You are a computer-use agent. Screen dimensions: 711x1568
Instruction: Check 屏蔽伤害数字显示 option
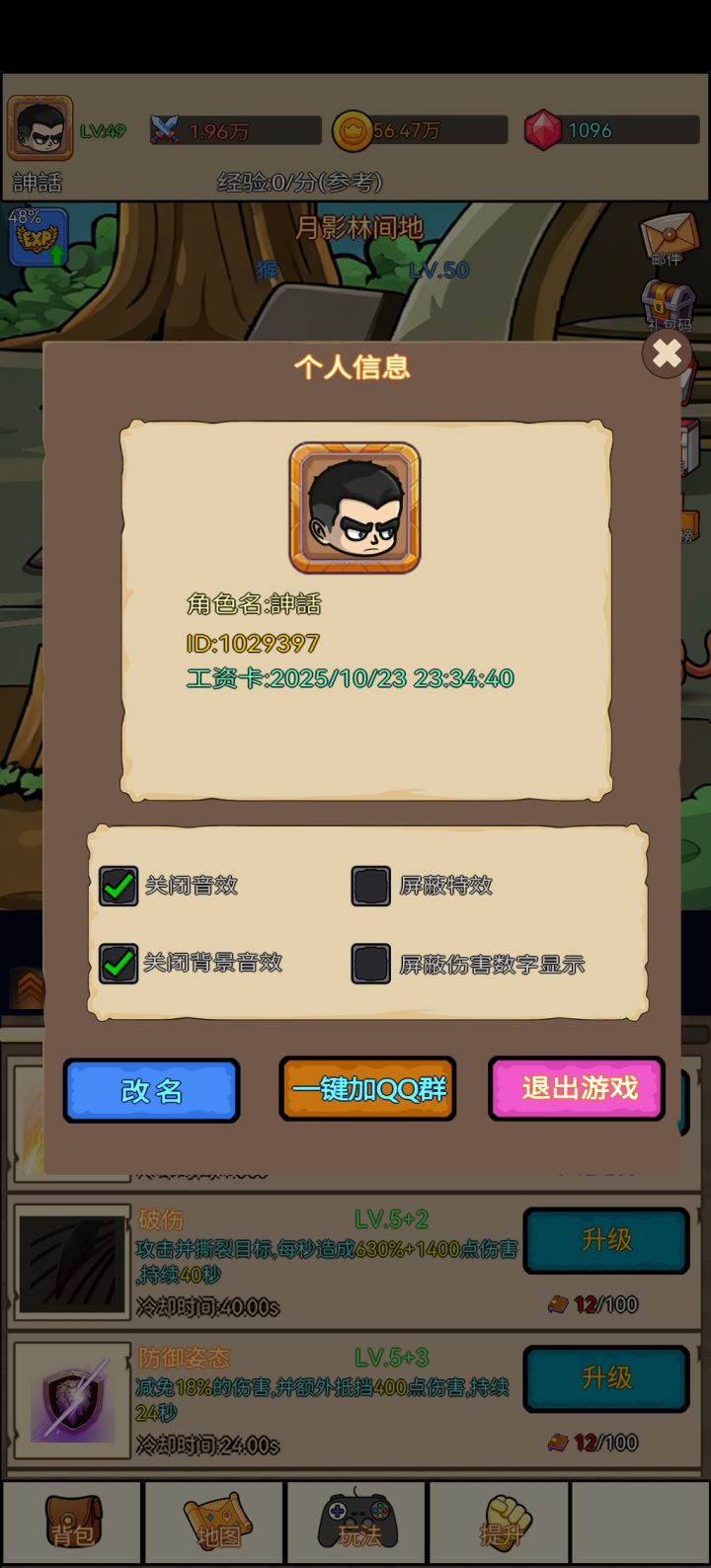pyautogui.click(x=370, y=963)
